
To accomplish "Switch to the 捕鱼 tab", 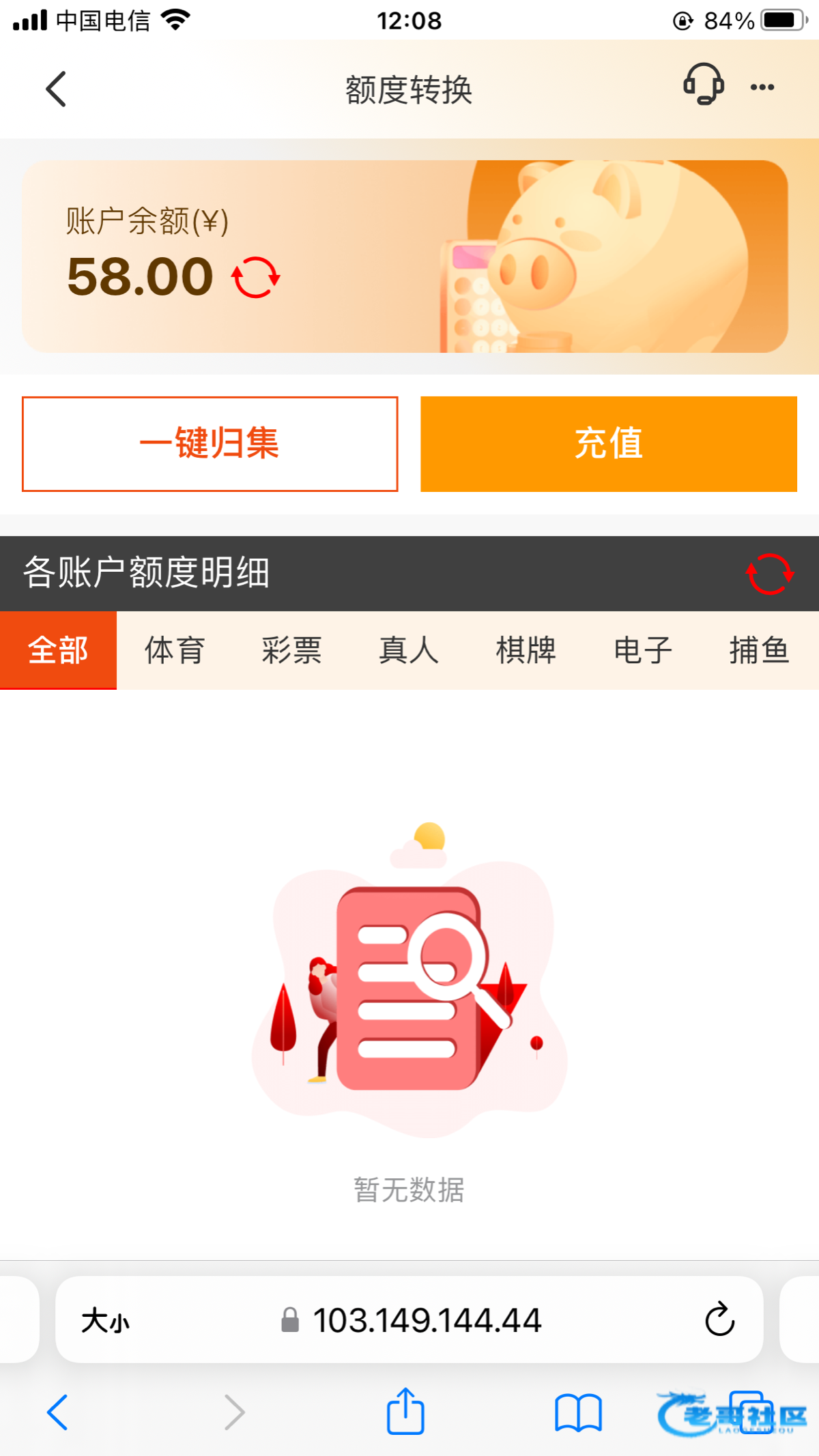I will pyautogui.click(x=759, y=650).
